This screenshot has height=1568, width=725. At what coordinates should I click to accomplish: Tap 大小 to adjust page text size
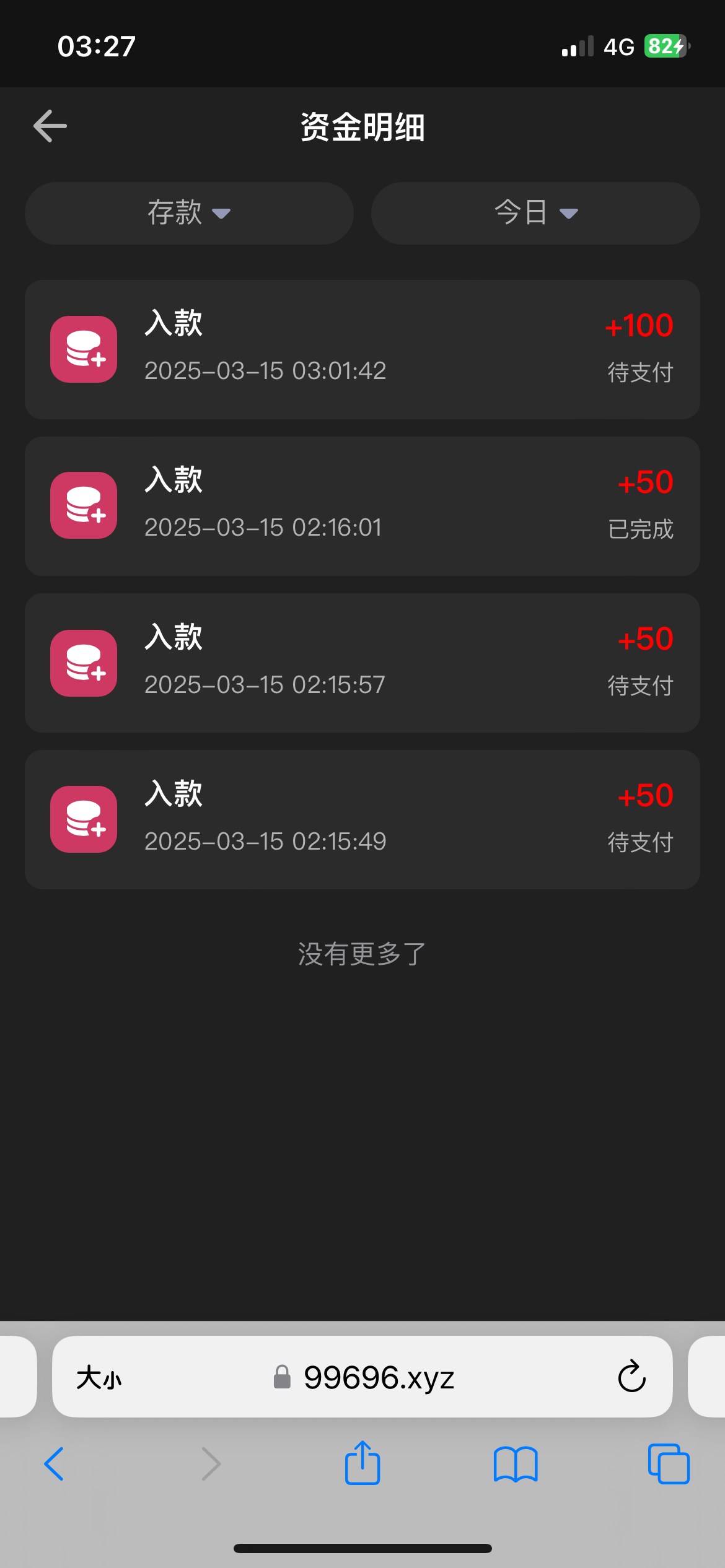click(99, 1379)
